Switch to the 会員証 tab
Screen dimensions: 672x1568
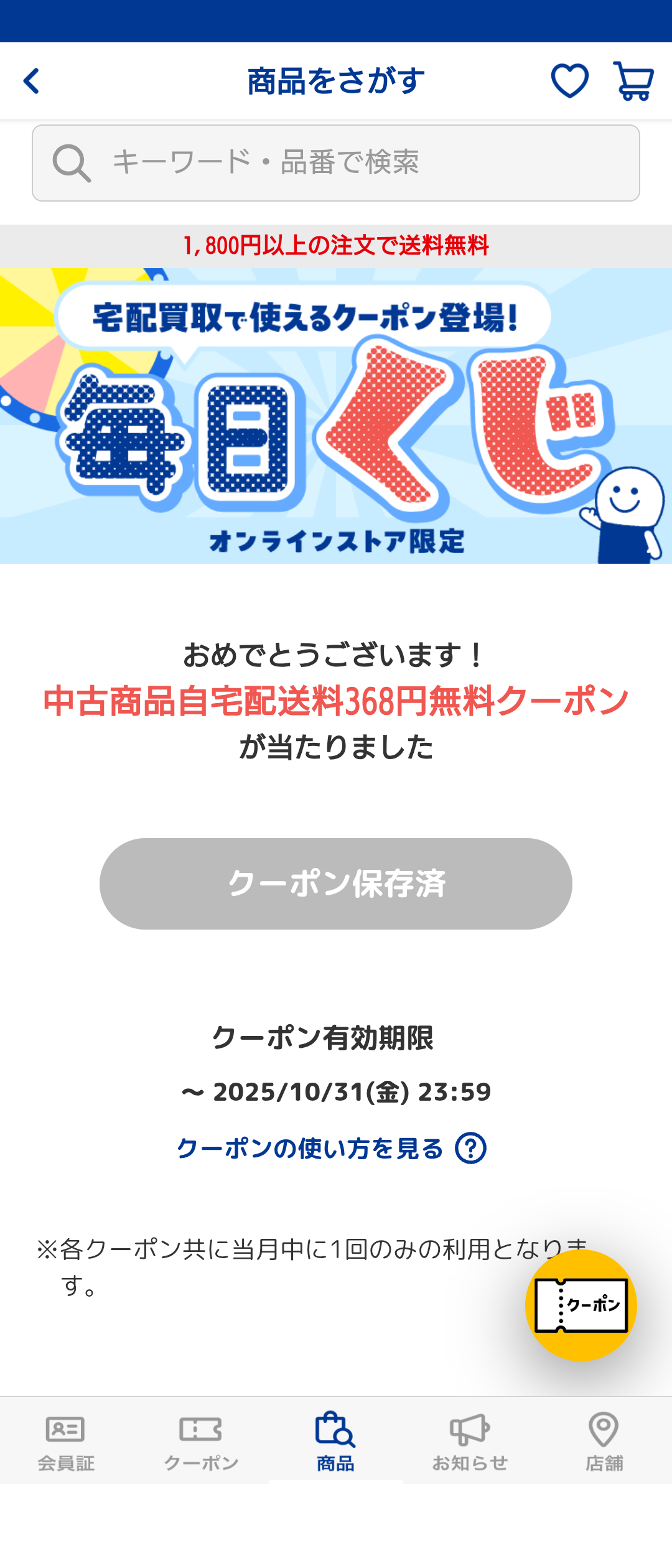[66, 1442]
